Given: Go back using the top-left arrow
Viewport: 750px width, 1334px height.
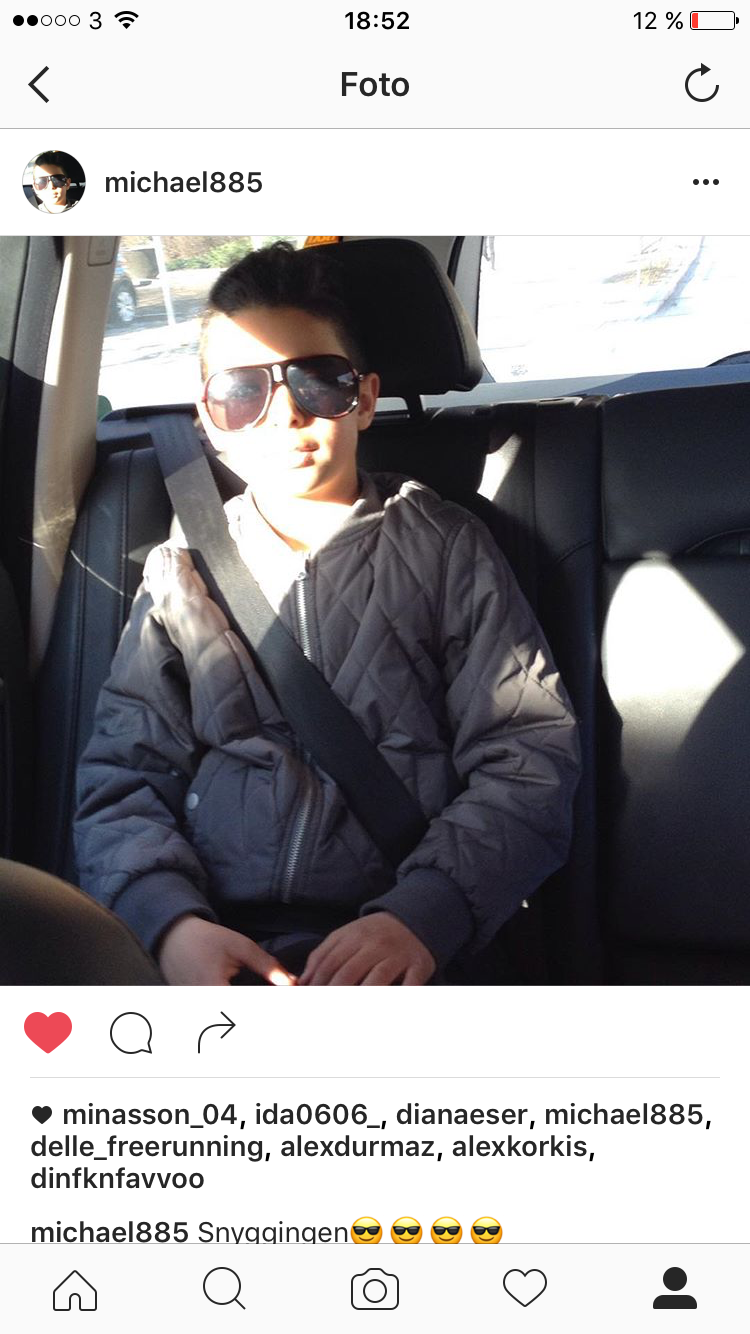Looking at the screenshot, I should click(39, 85).
